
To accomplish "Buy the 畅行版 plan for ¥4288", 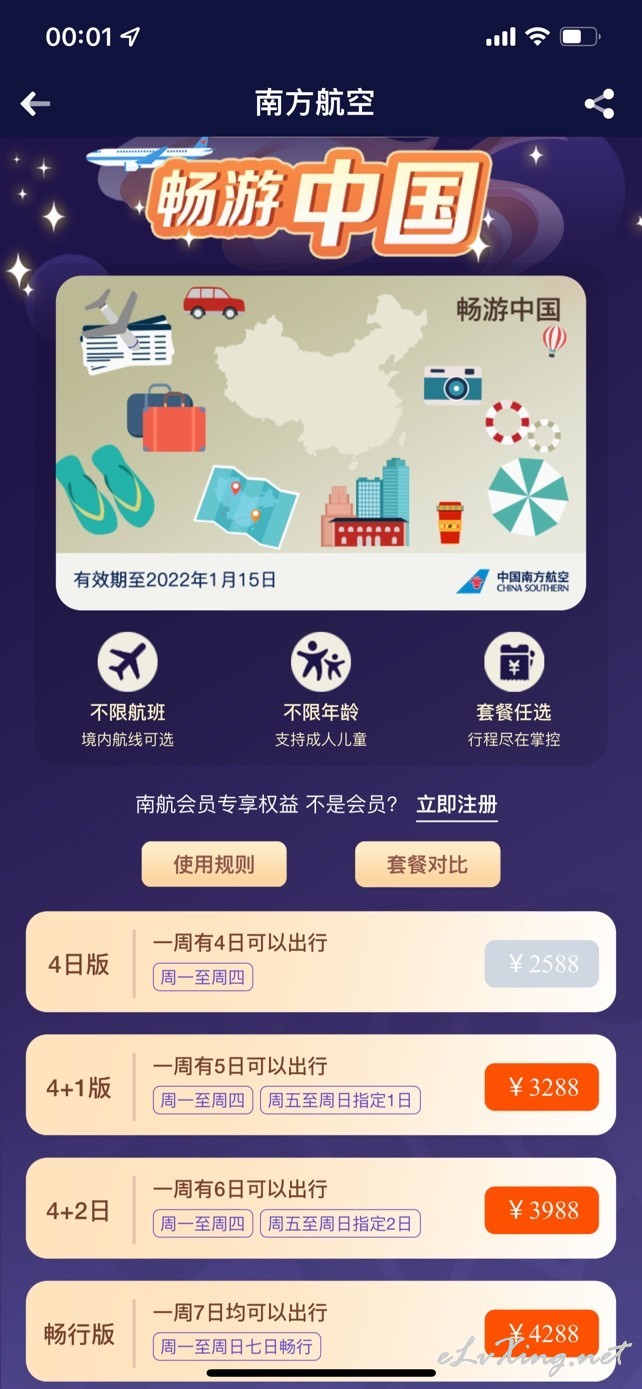I will pyautogui.click(x=541, y=1333).
